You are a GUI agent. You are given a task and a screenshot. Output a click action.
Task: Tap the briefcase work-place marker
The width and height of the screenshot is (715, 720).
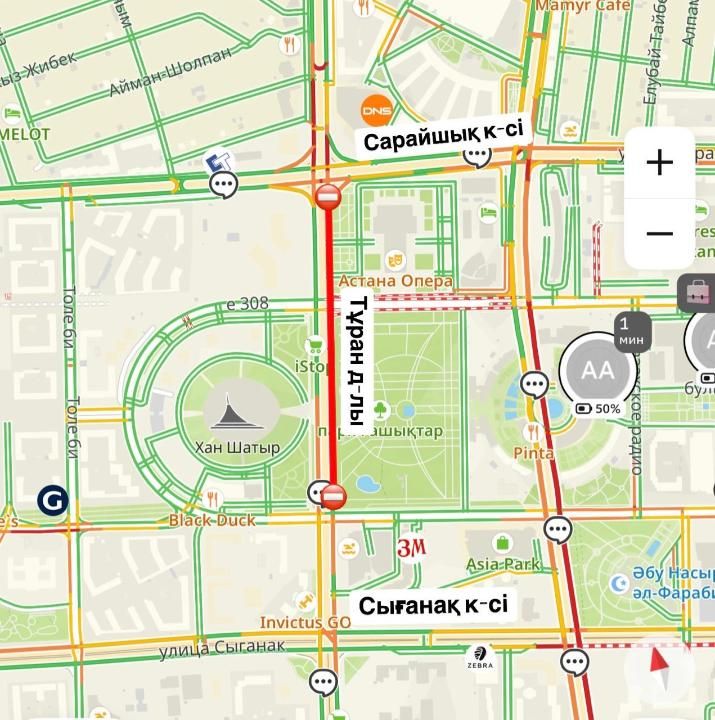[x=694, y=294]
